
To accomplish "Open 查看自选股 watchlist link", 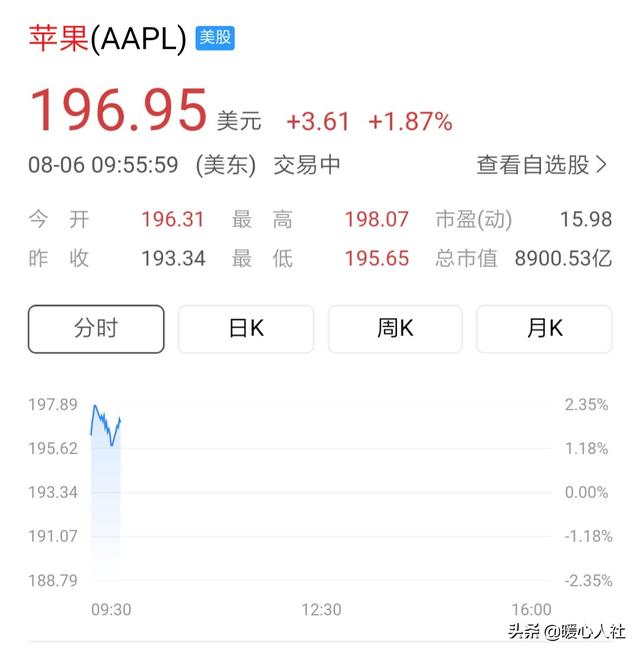I will click(541, 165).
